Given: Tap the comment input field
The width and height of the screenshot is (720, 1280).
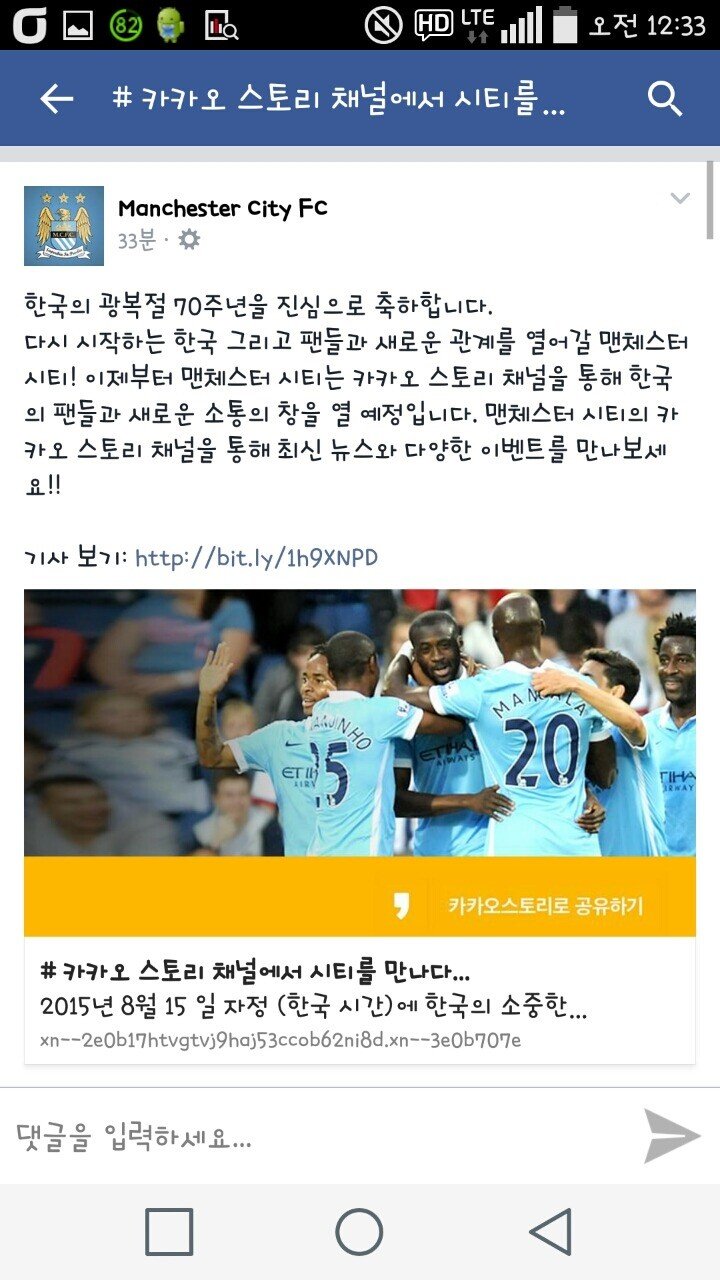Looking at the screenshot, I should click(x=320, y=1137).
